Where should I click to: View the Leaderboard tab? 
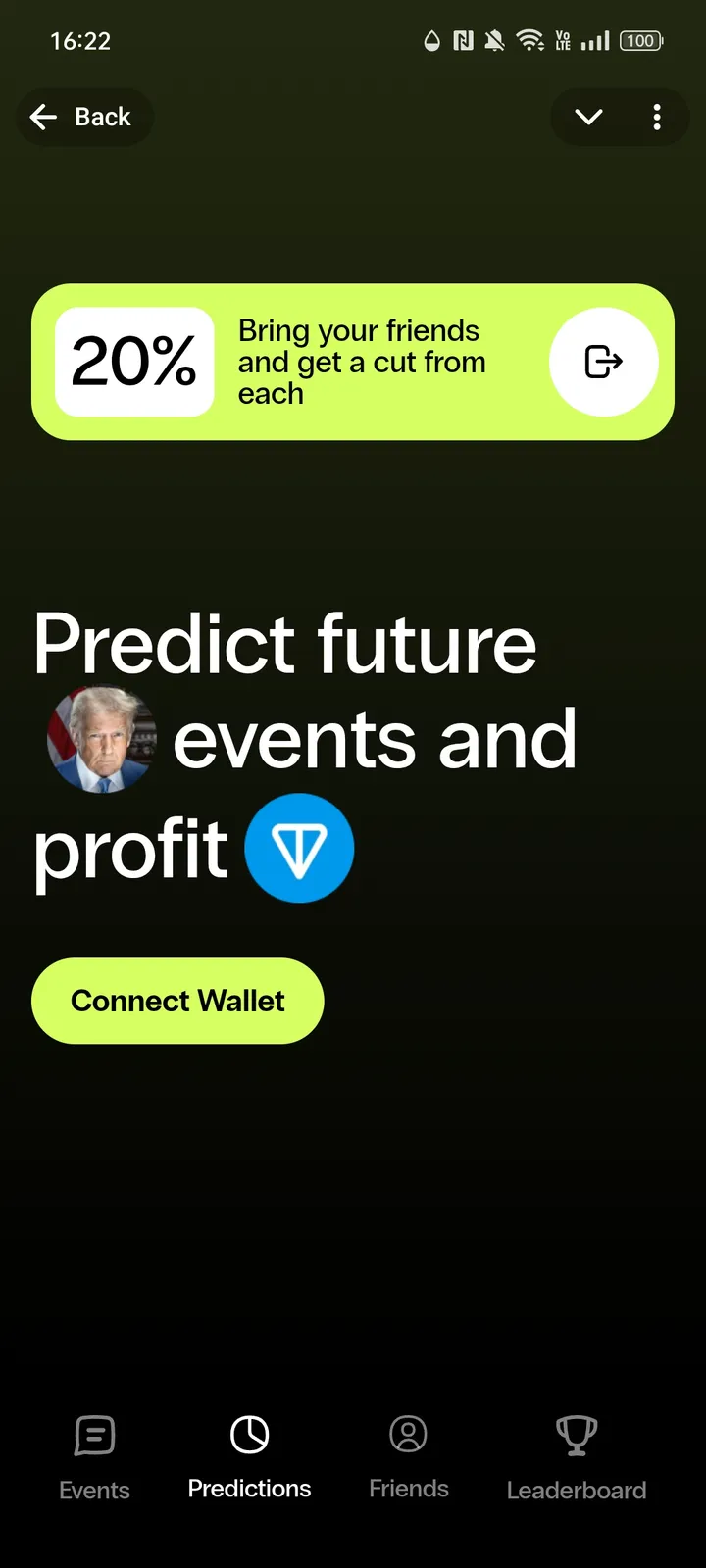coord(576,1458)
